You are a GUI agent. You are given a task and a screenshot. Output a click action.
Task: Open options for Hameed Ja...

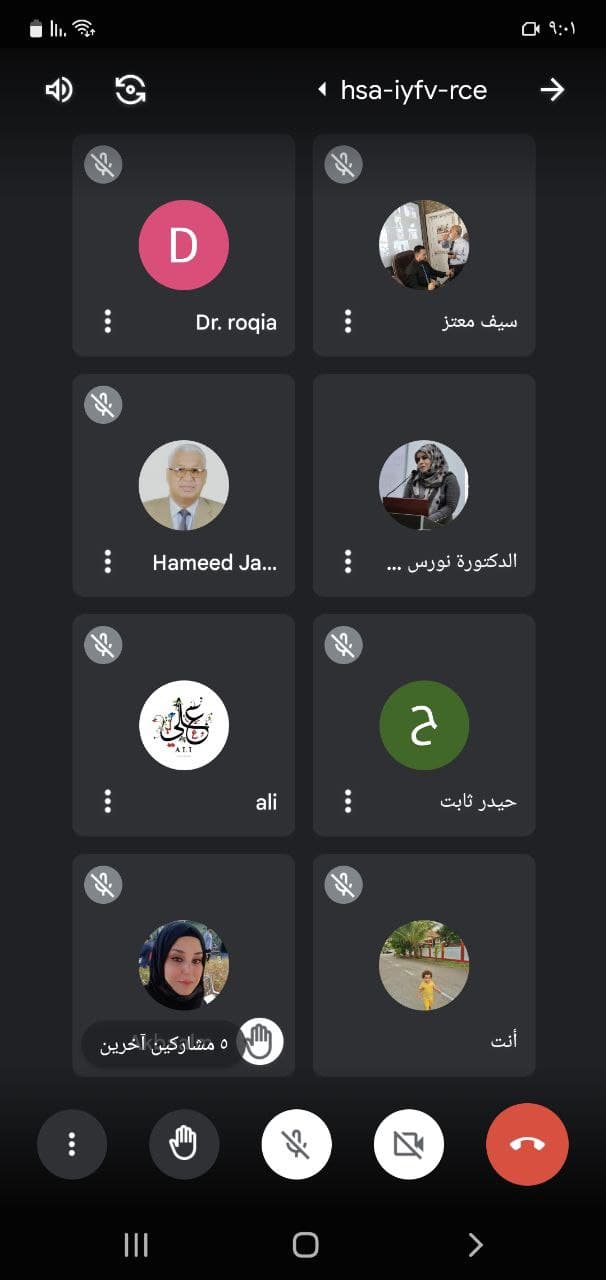[108, 561]
